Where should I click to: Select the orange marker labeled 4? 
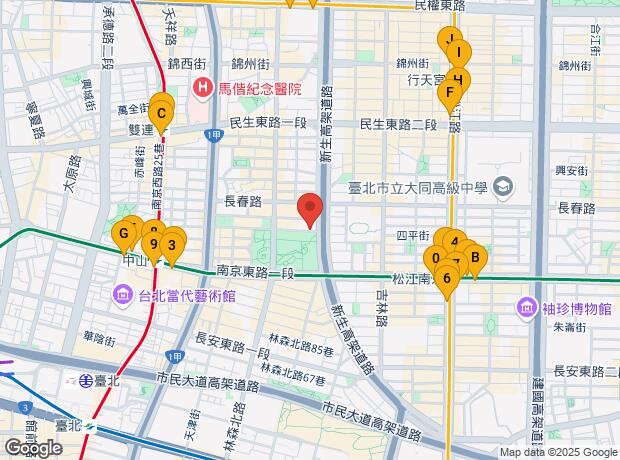pyautogui.click(x=454, y=240)
